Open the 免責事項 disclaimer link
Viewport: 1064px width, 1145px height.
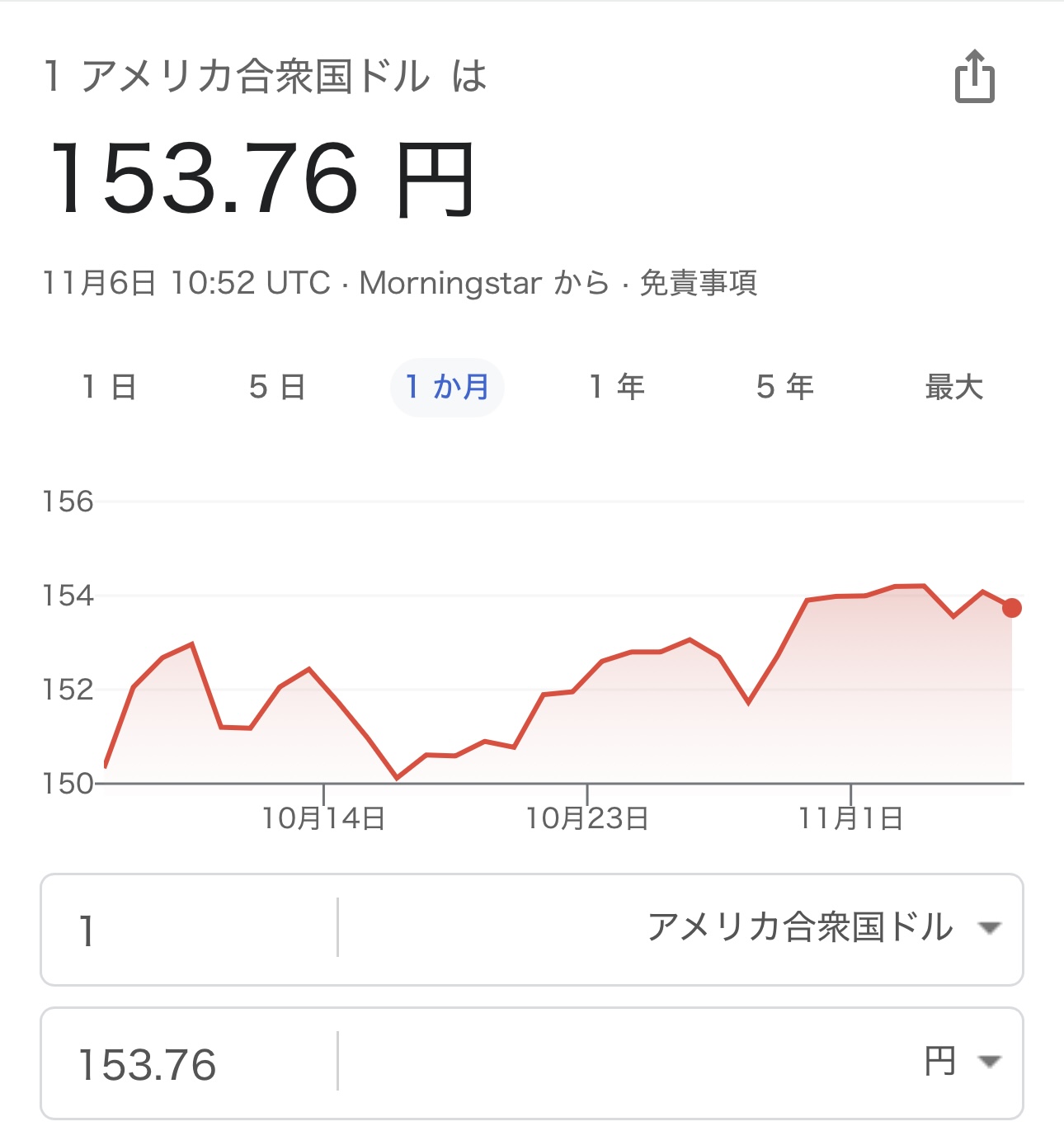698,283
